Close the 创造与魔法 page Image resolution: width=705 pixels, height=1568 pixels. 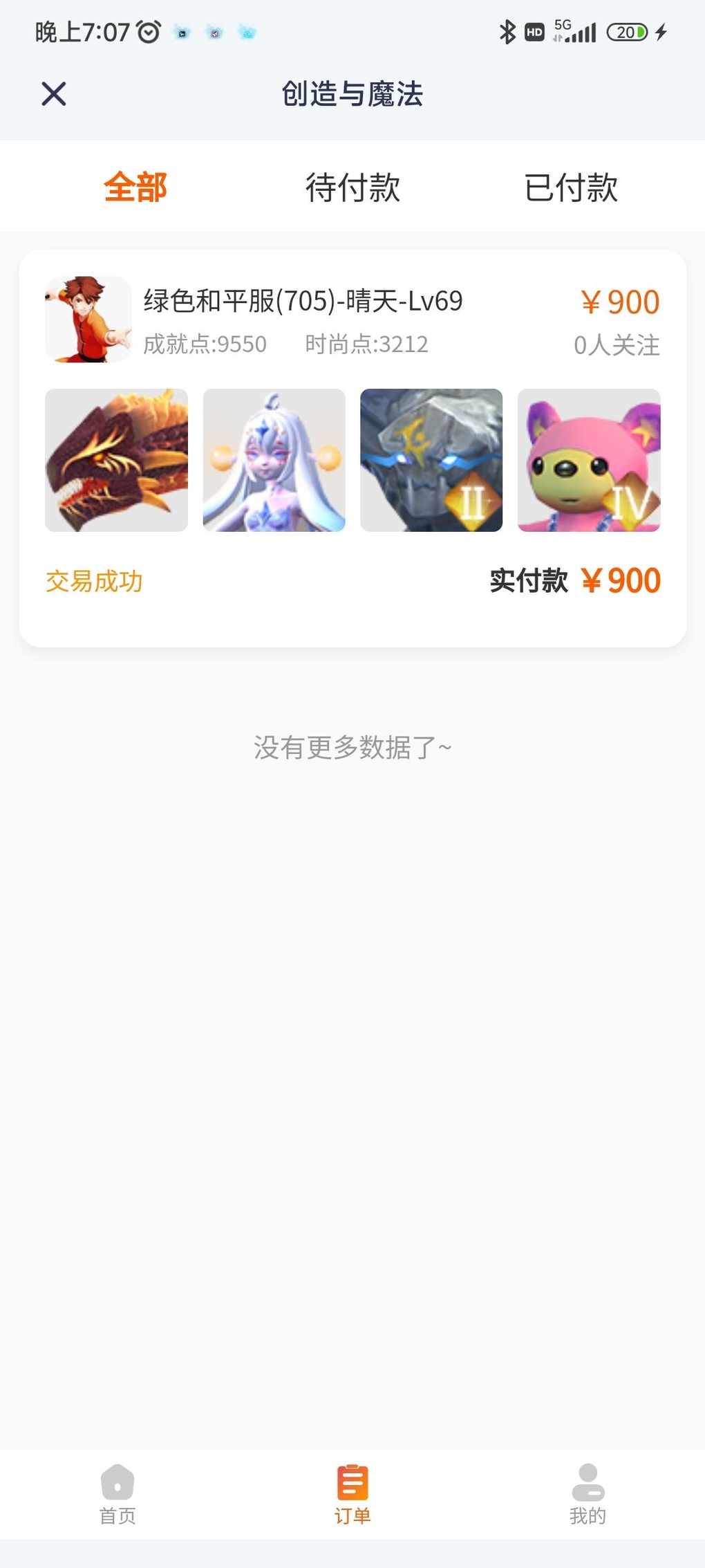click(53, 93)
